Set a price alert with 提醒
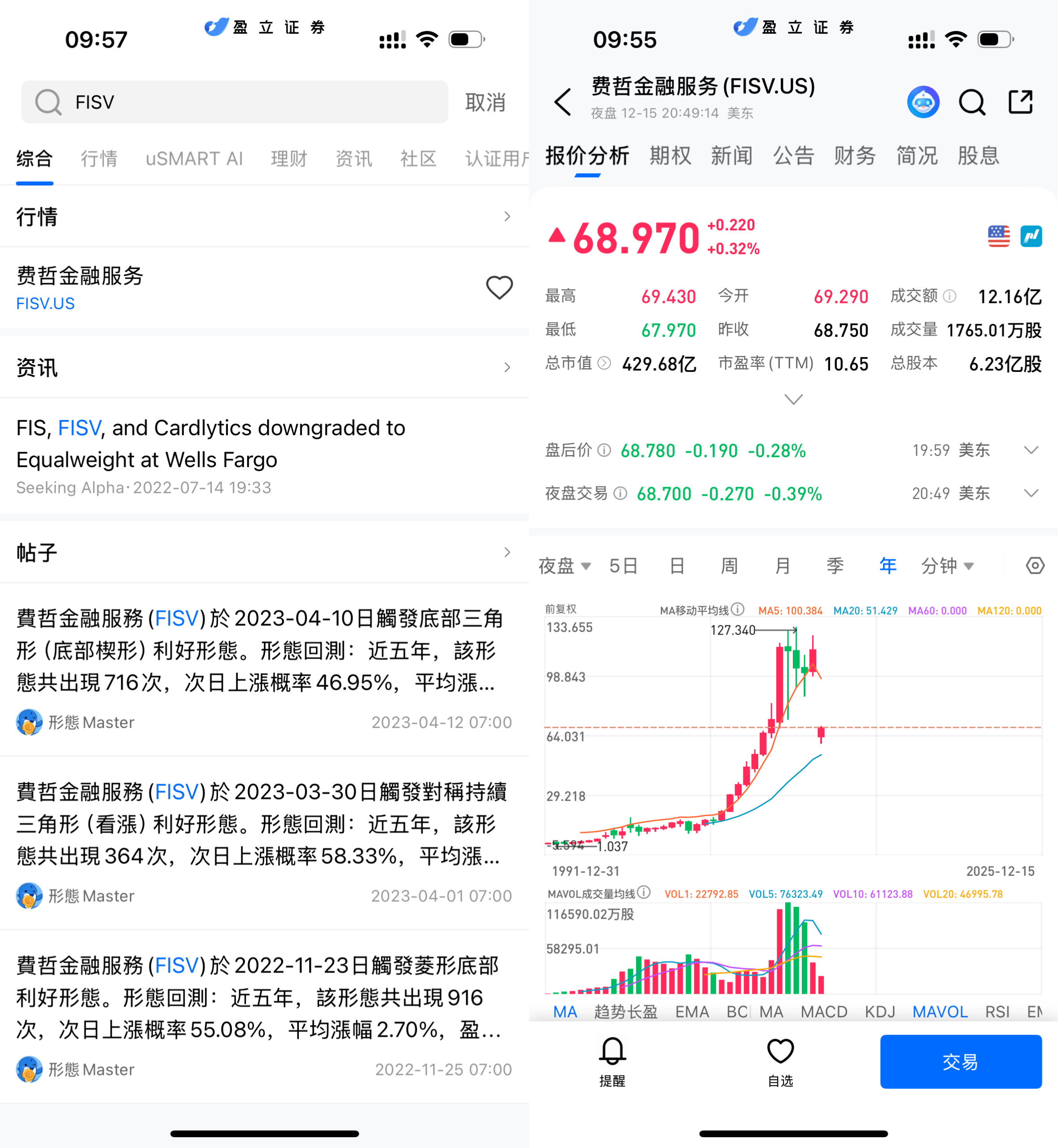 (x=612, y=1061)
